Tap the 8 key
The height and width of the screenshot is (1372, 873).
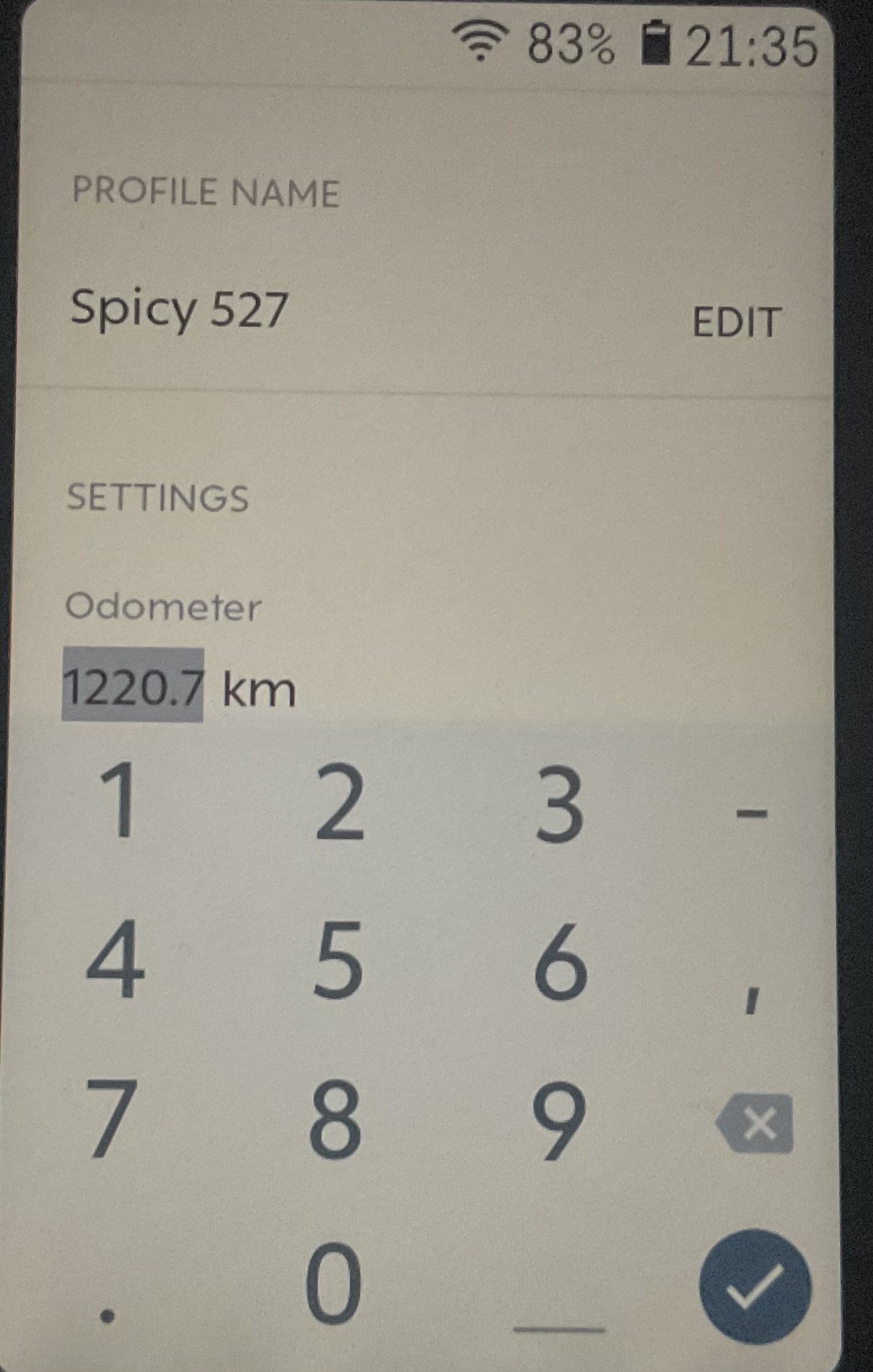(x=335, y=1119)
